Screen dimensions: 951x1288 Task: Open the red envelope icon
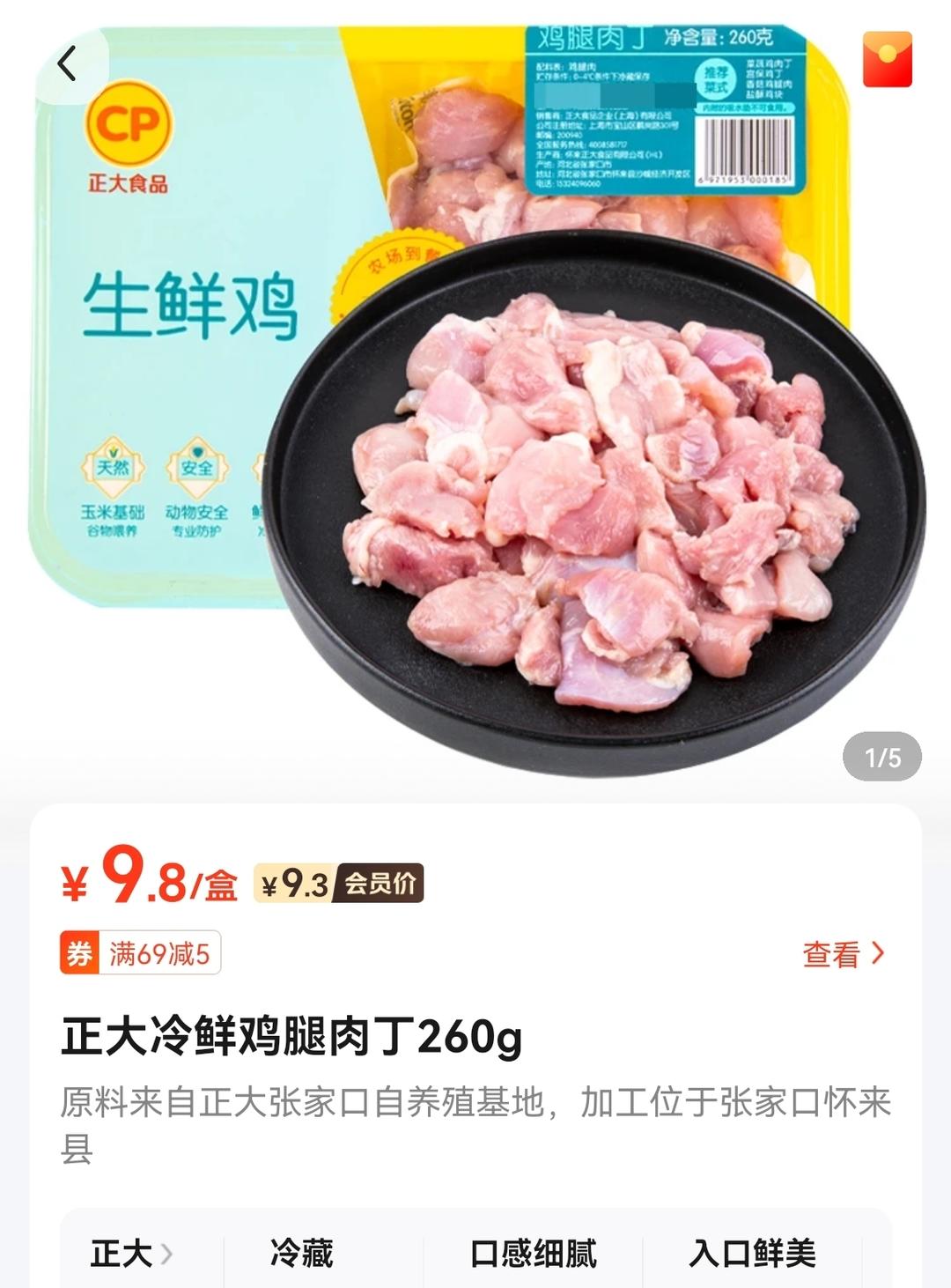(887, 59)
